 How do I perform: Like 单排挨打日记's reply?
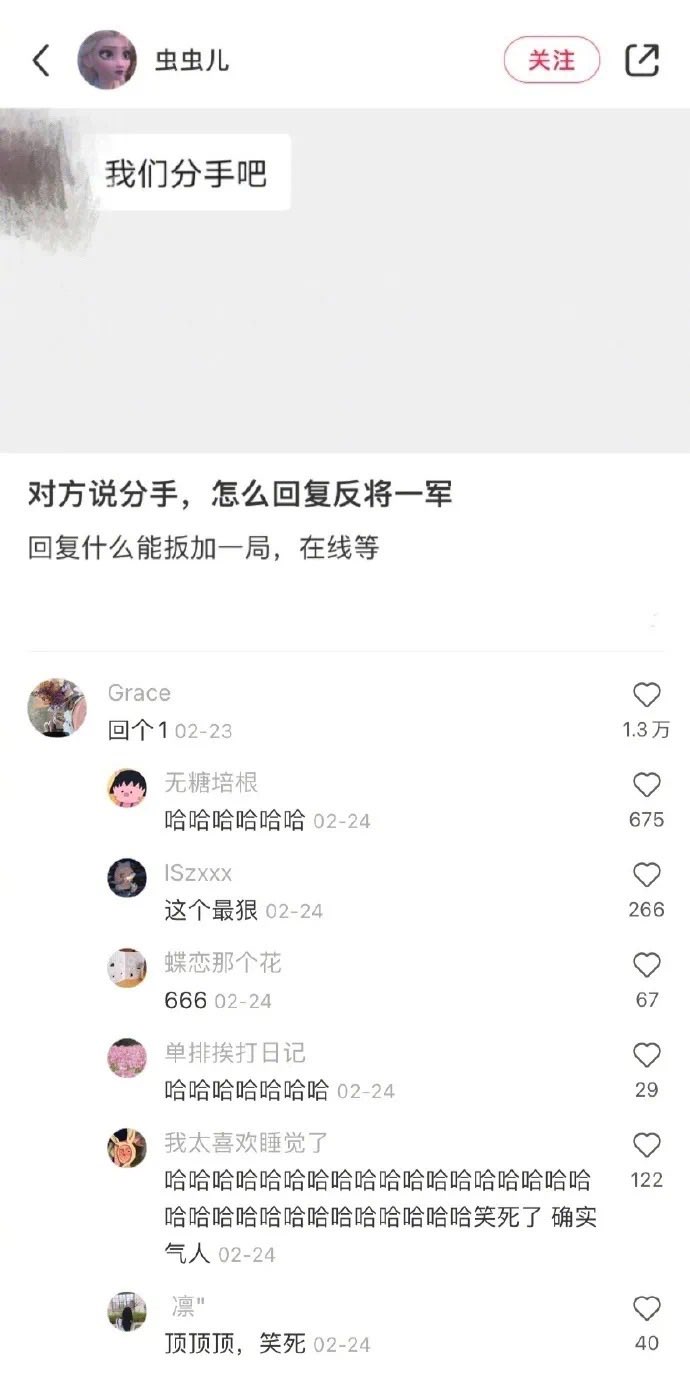click(x=647, y=1055)
